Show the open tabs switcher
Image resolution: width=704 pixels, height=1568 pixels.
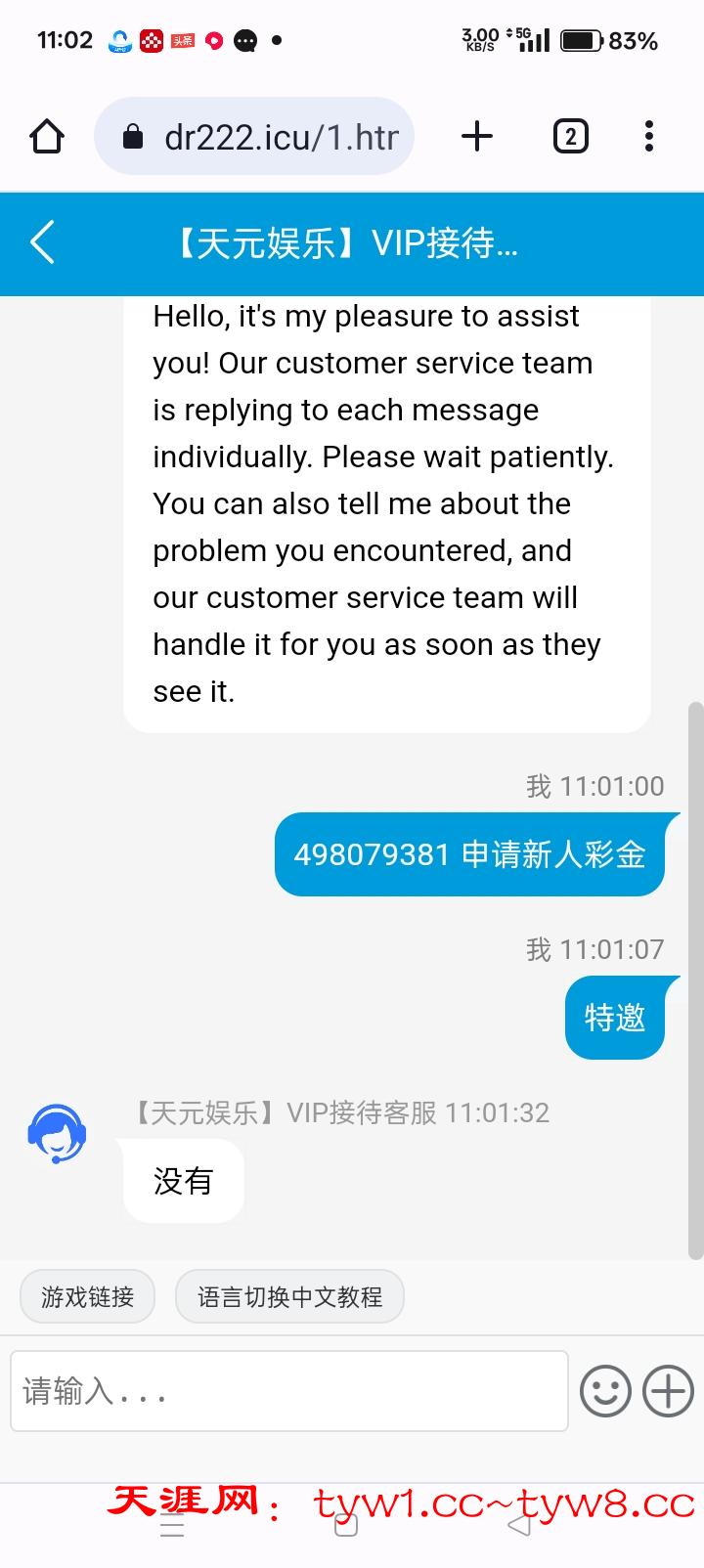(x=570, y=137)
